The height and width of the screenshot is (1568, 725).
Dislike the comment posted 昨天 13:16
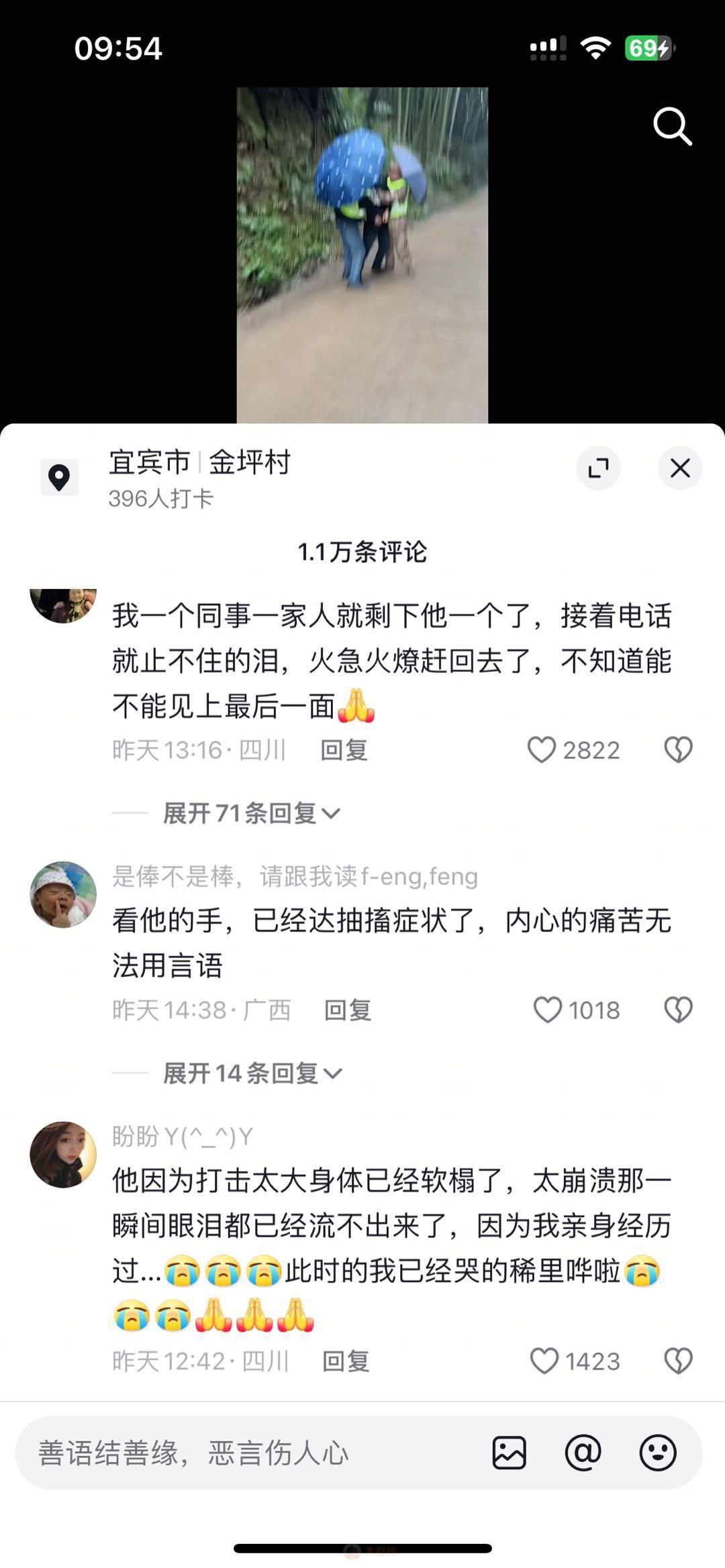tap(678, 750)
